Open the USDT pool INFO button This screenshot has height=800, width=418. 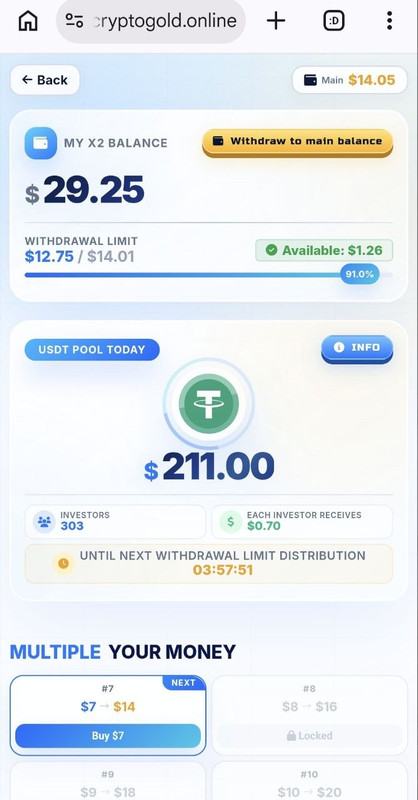[x=357, y=348]
